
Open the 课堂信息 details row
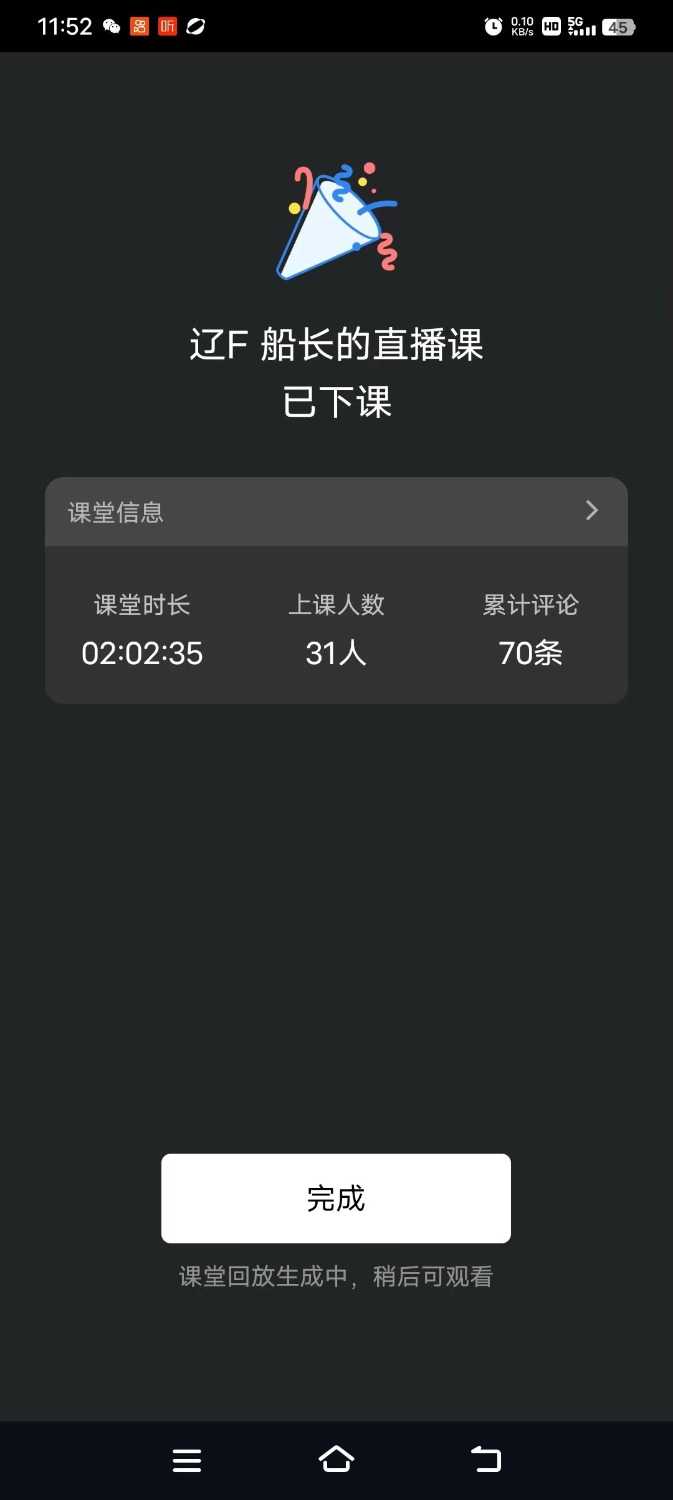tap(336, 512)
